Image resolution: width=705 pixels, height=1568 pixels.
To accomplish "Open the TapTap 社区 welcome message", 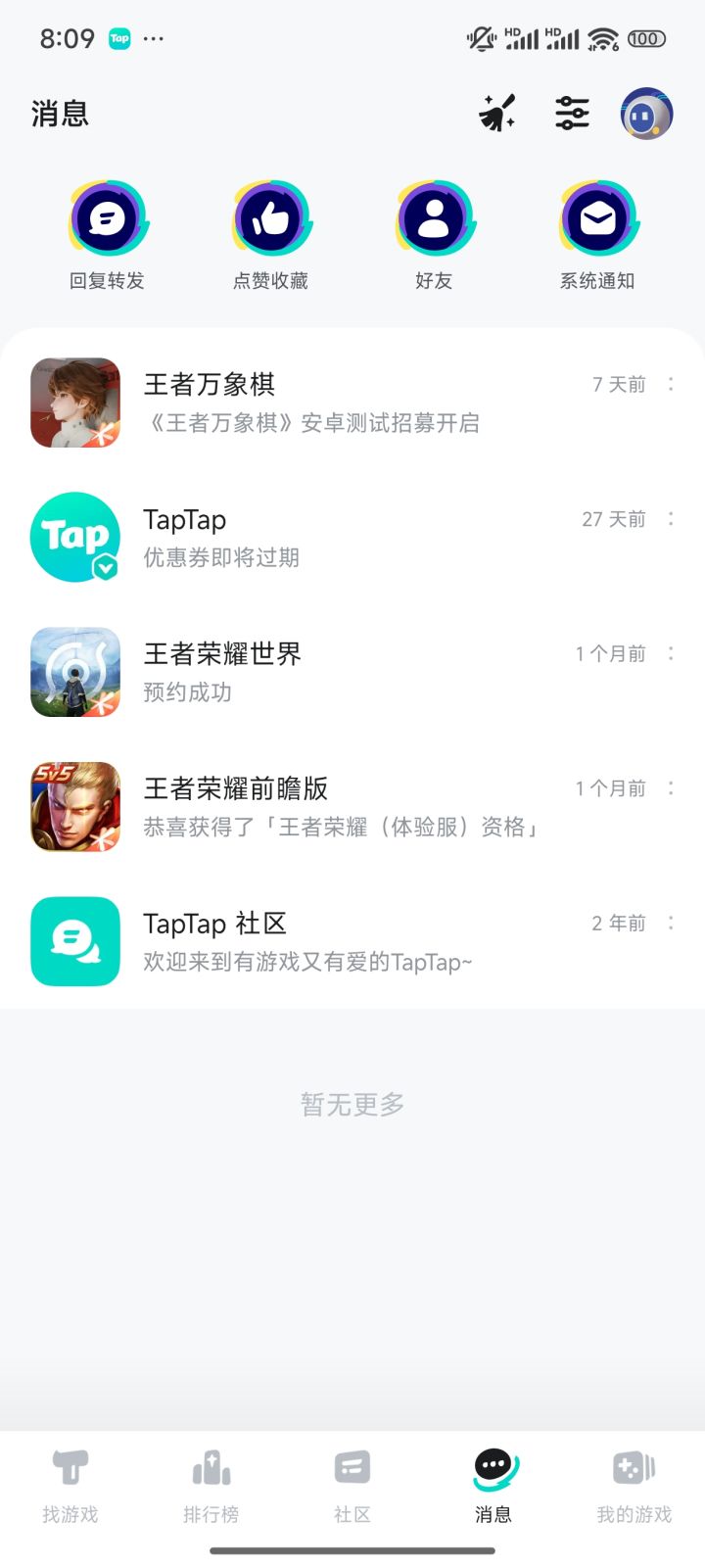I will [x=352, y=941].
